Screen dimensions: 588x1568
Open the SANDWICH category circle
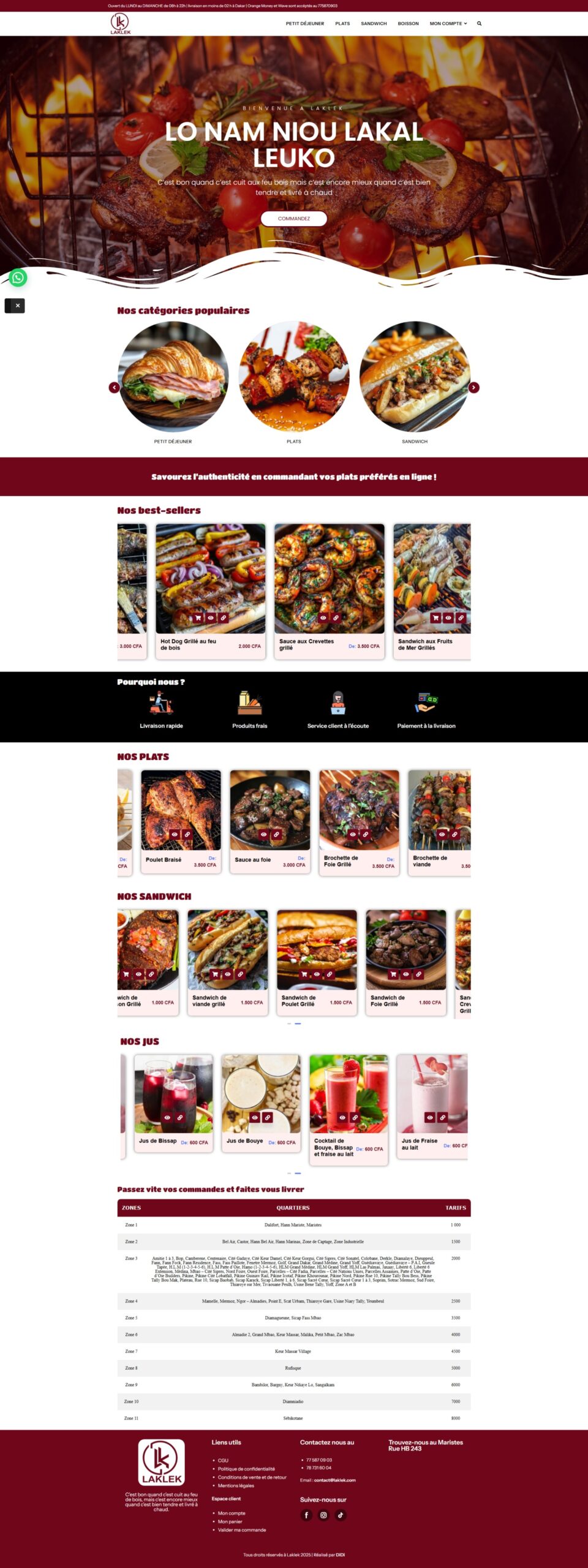point(415,377)
